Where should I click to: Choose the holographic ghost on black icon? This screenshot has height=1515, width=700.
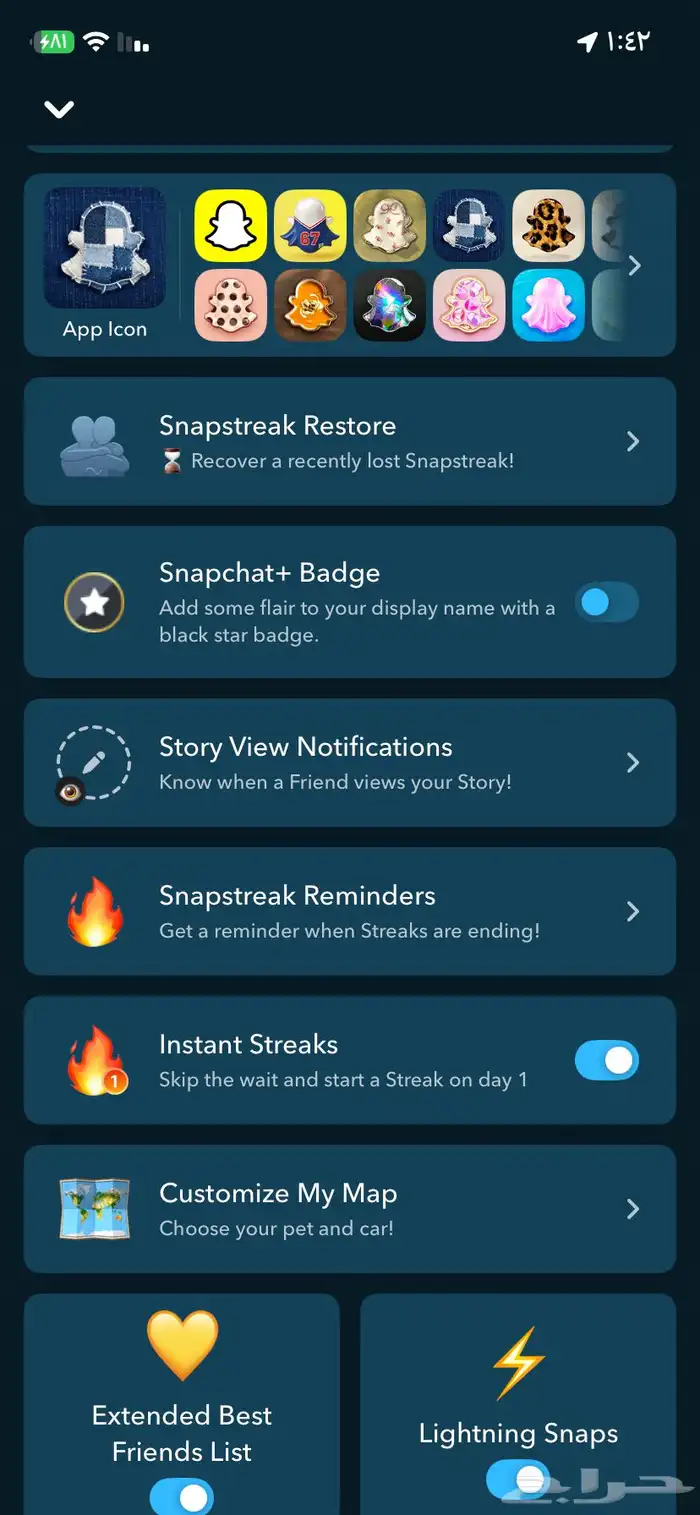click(389, 305)
